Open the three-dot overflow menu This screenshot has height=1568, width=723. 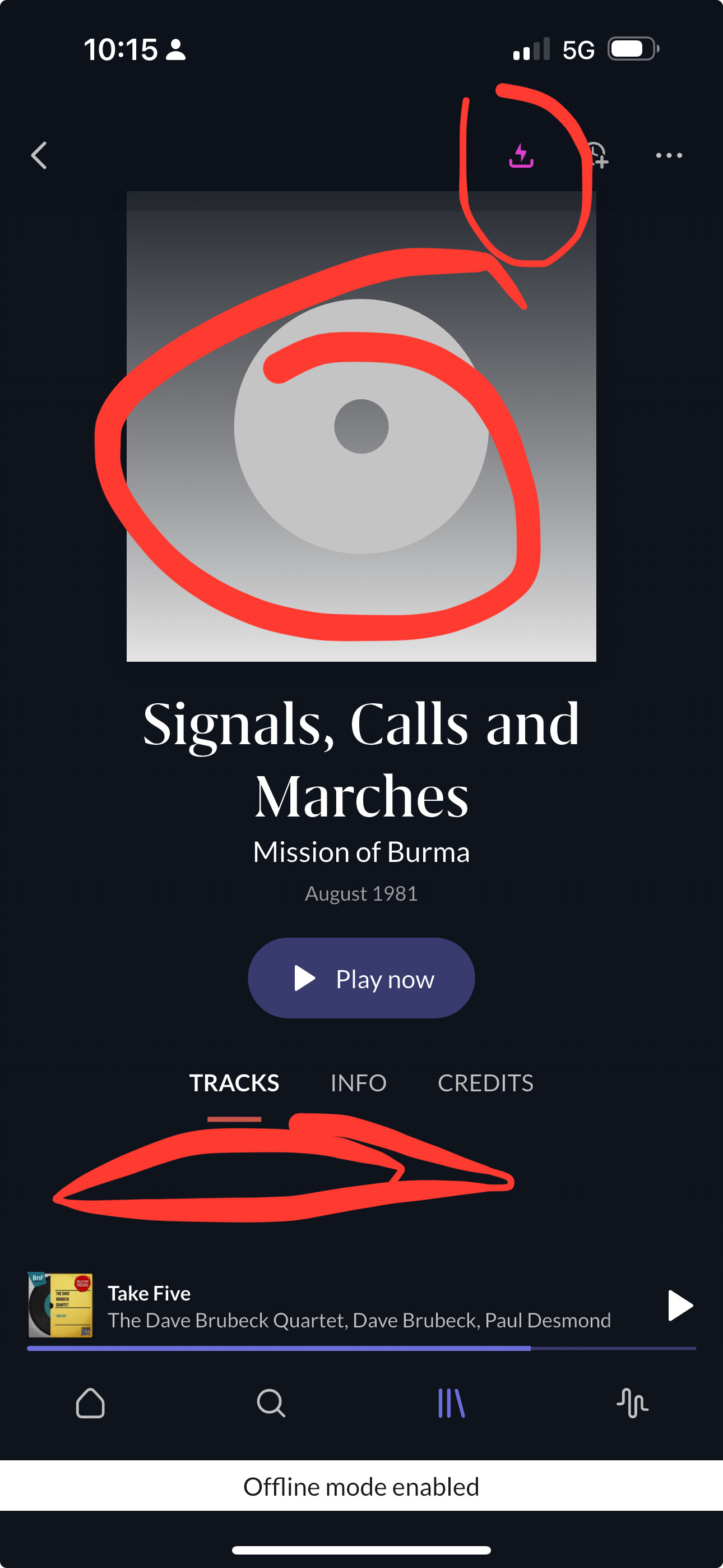pos(669,155)
